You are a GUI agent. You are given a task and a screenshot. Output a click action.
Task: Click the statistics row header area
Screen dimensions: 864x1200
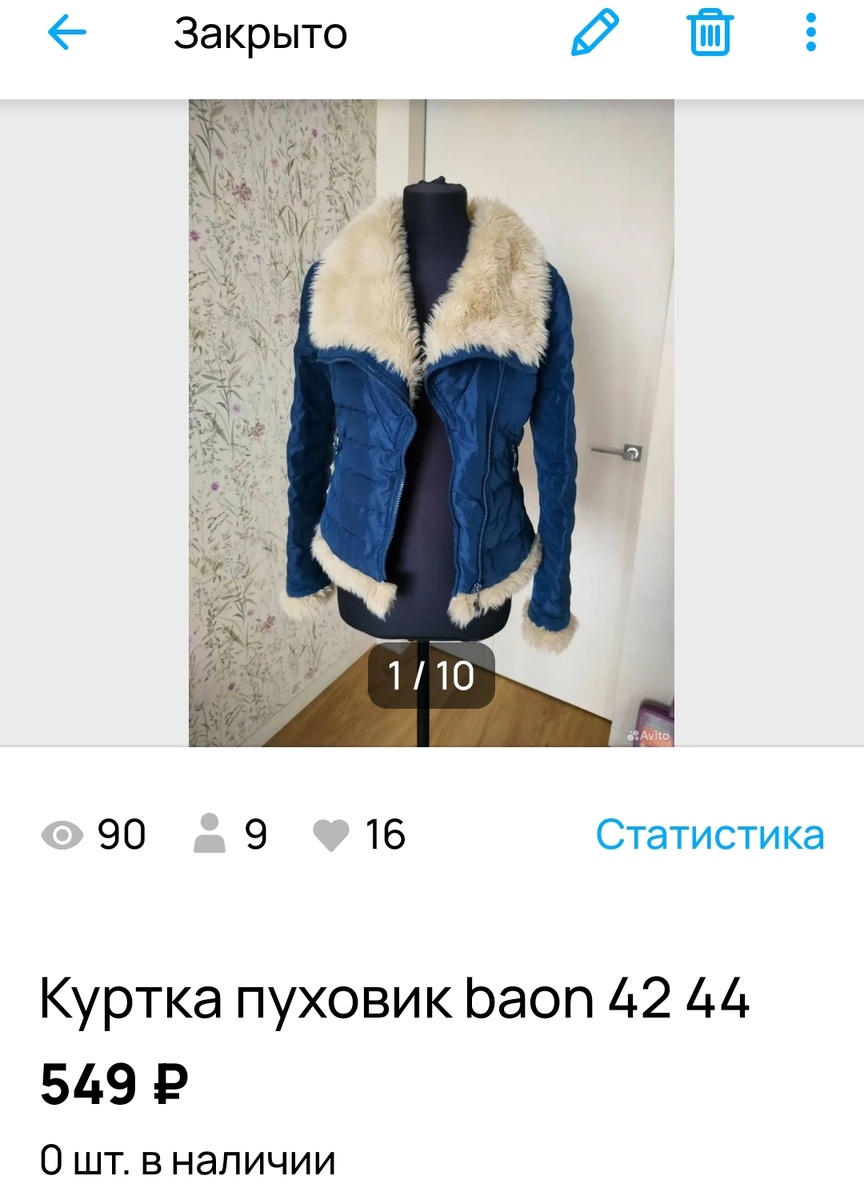pos(430,833)
